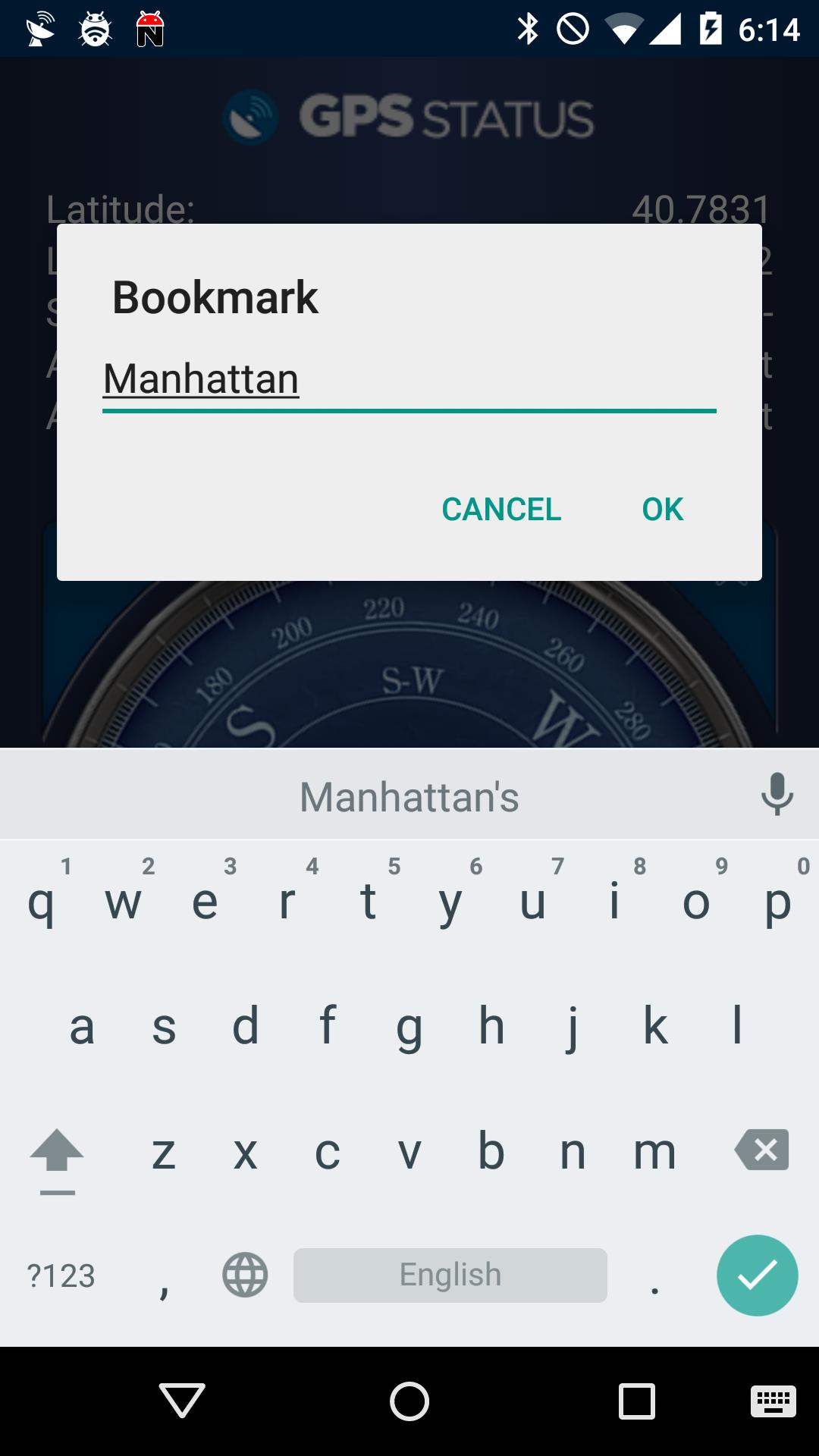Cancel the Bookmark dialog
Screen dimensions: 819x1456
(501, 509)
